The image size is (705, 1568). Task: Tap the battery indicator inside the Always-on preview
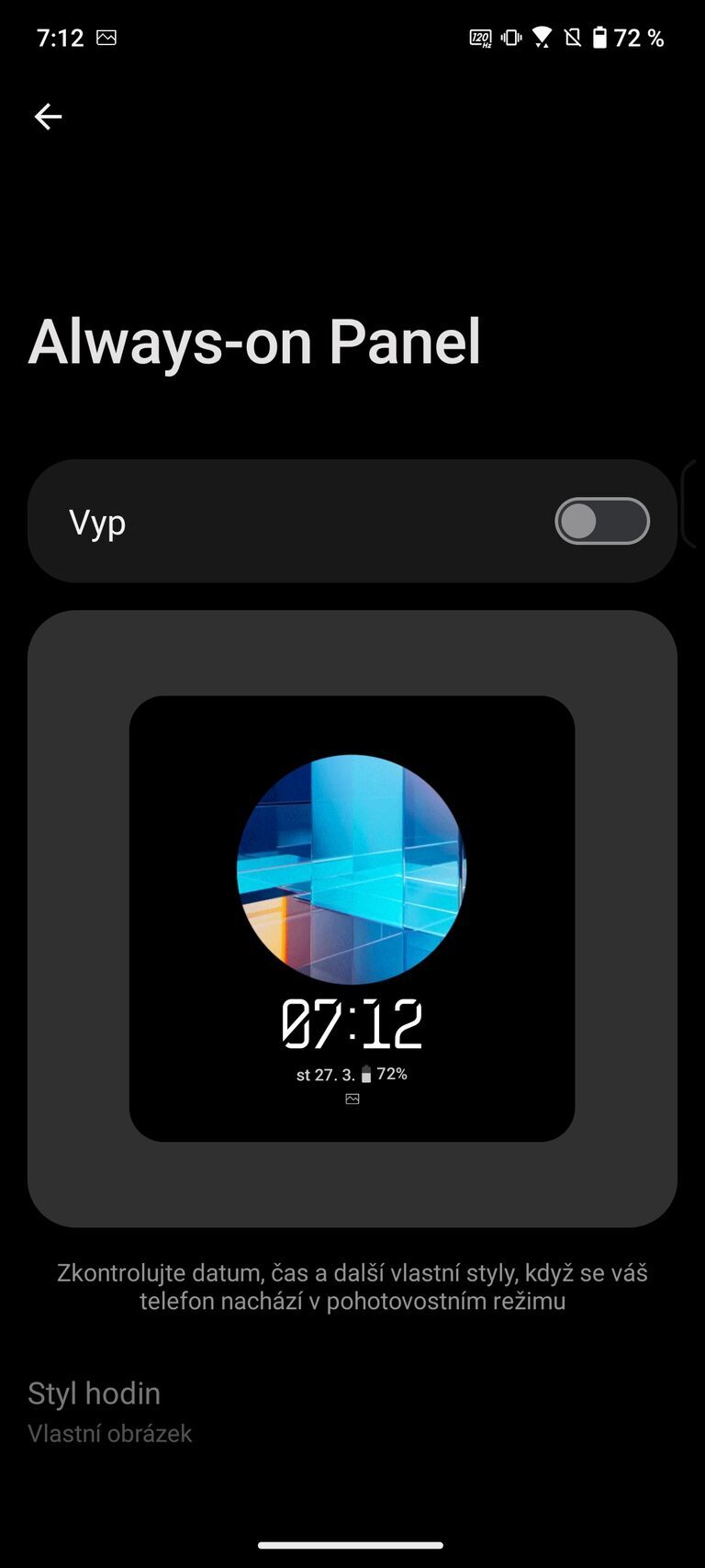click(367, 1073)
